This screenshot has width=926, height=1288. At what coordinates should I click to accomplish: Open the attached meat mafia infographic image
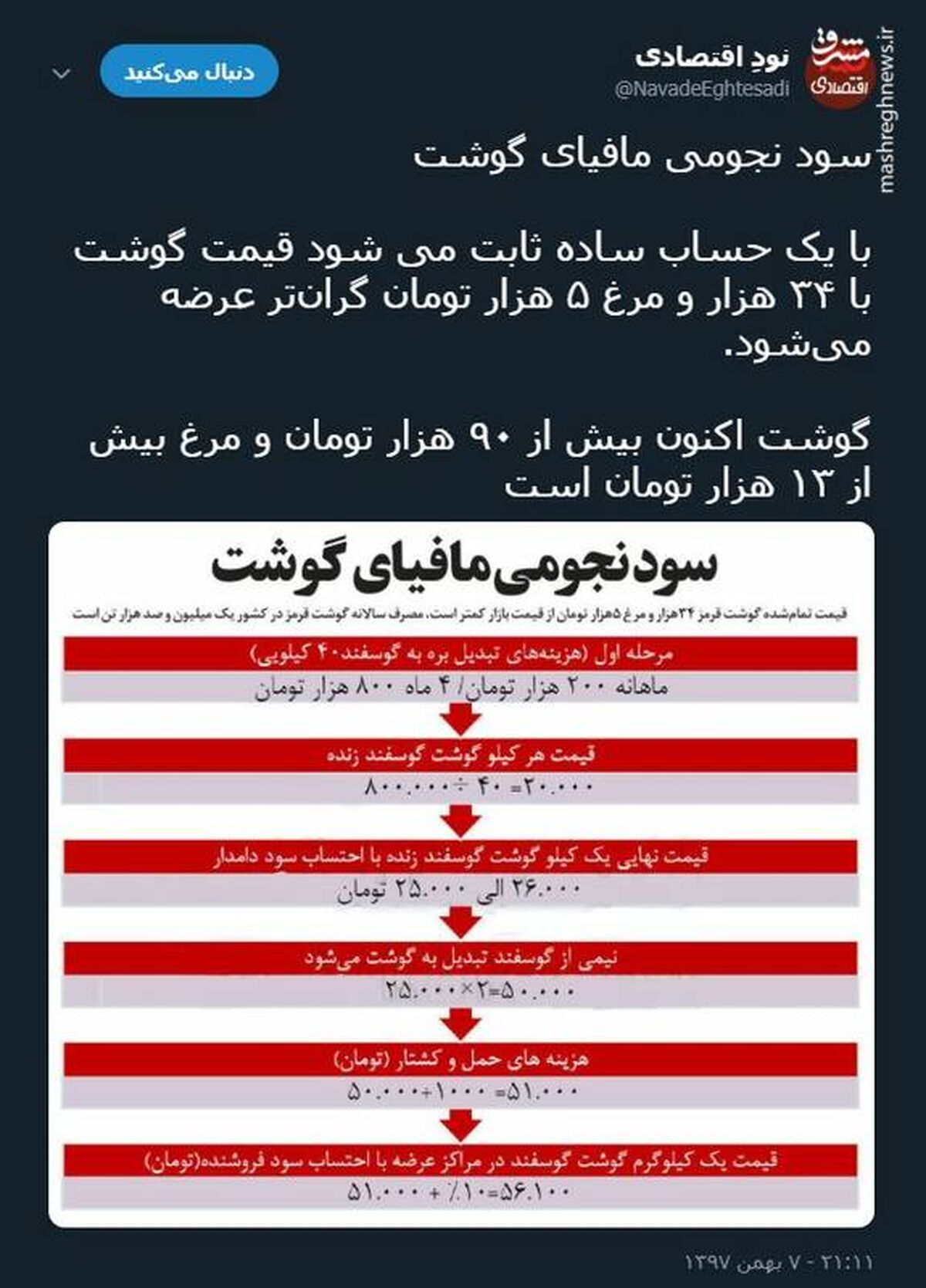point(461,874)
